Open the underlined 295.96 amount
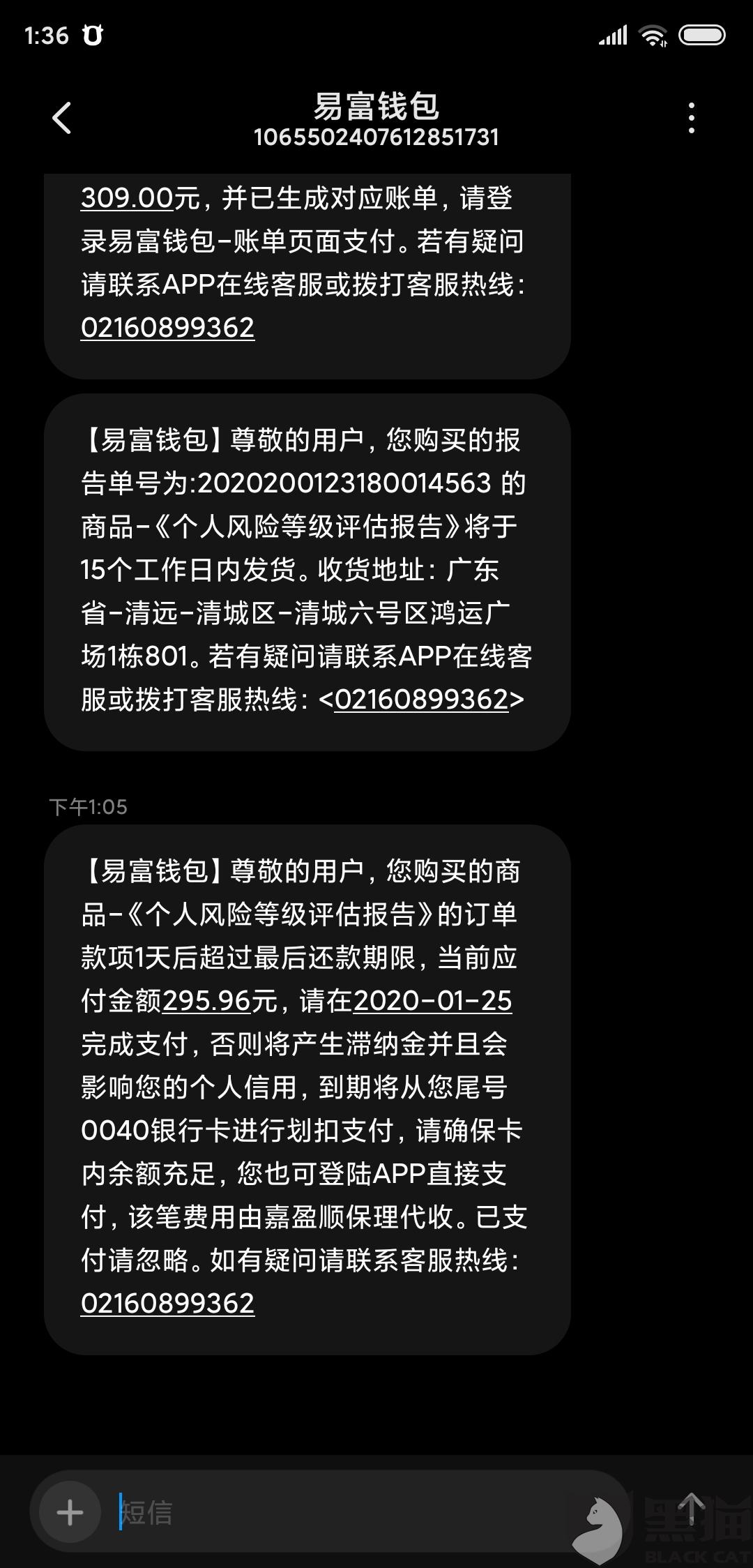 pos(206,1001)
